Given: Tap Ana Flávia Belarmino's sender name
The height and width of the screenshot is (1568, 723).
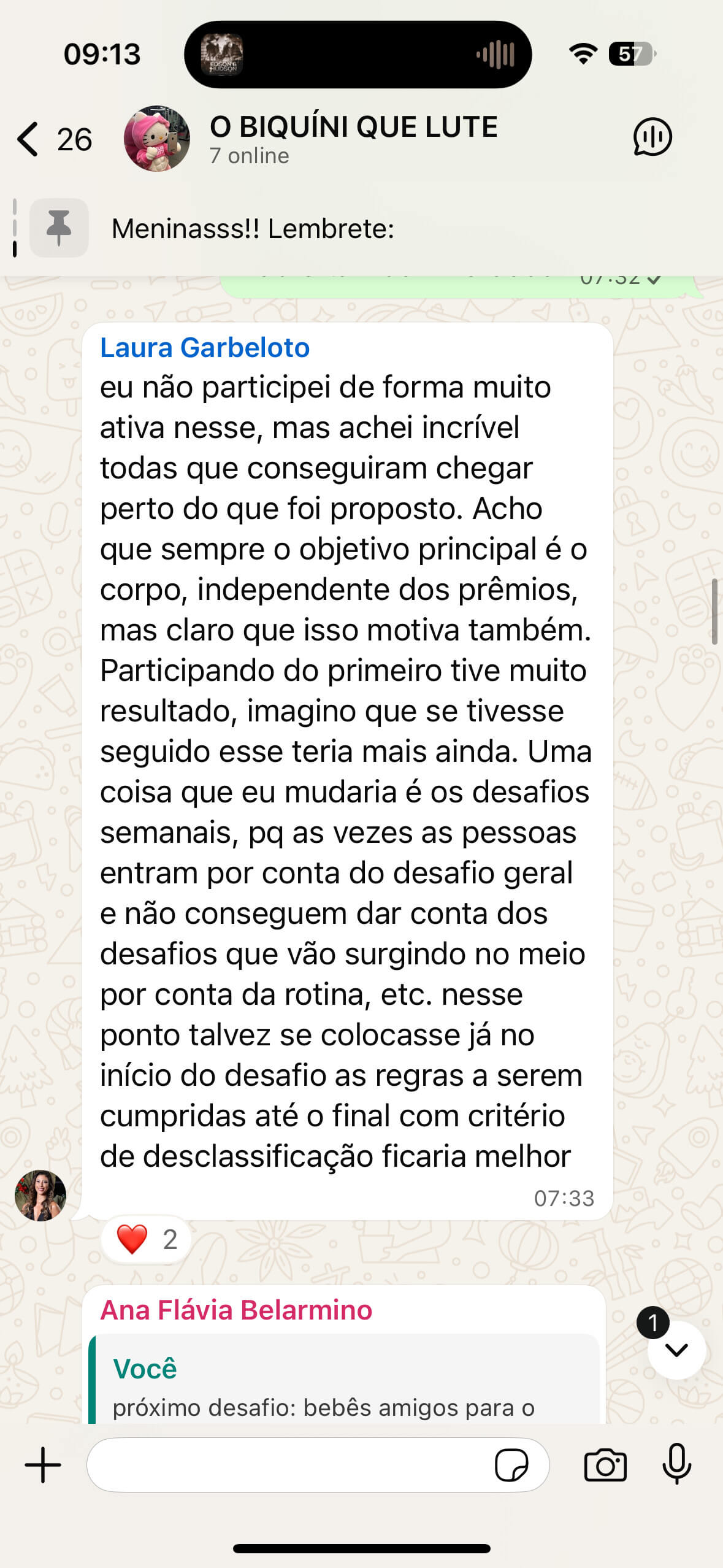Looking at the screenshot, I should point(236,1310).
